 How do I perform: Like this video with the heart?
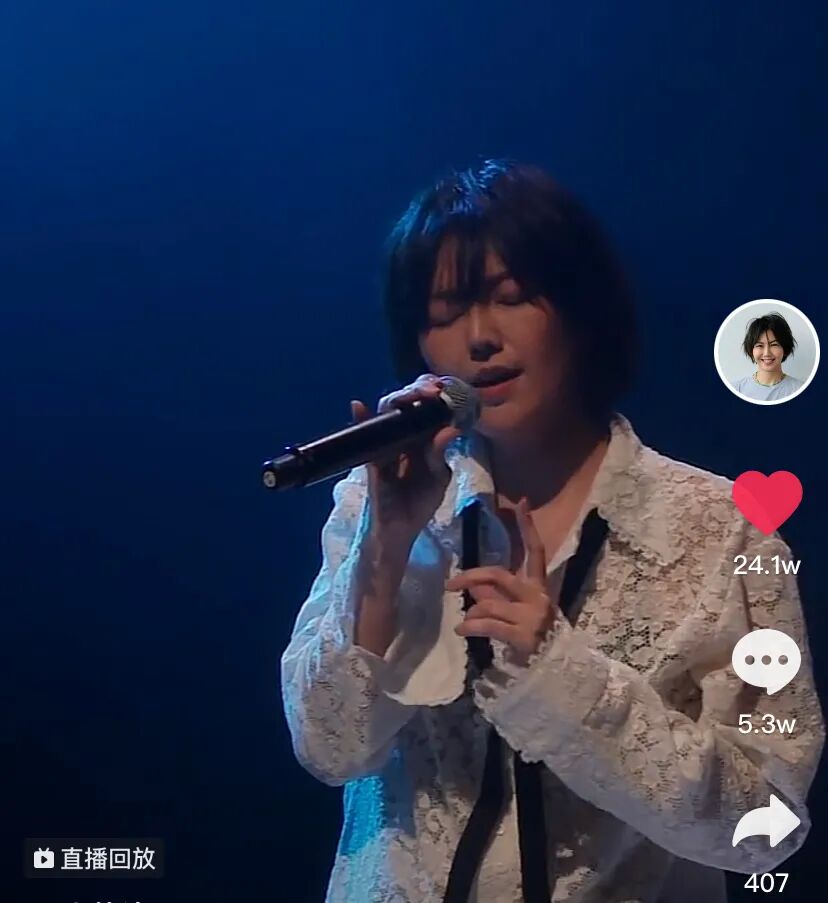coord(767,502)
